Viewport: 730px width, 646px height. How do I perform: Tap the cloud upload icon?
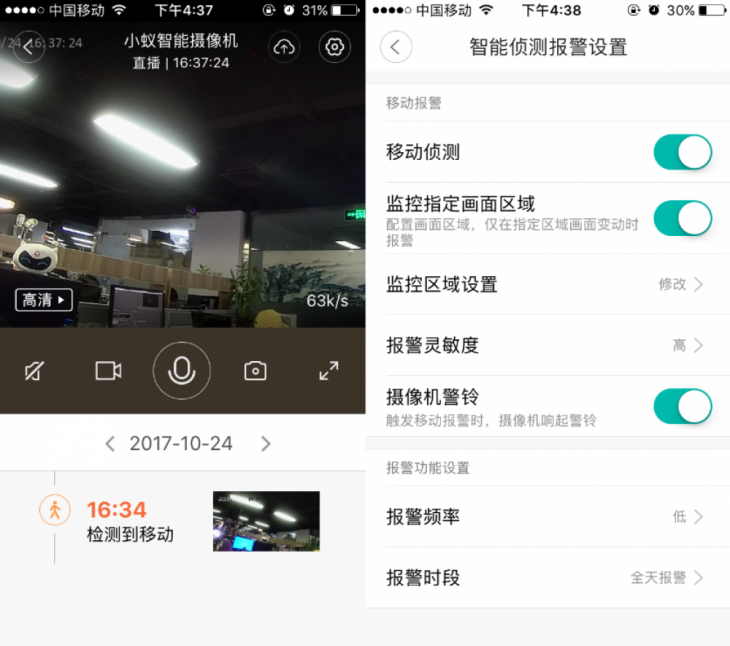pos(284,47)
